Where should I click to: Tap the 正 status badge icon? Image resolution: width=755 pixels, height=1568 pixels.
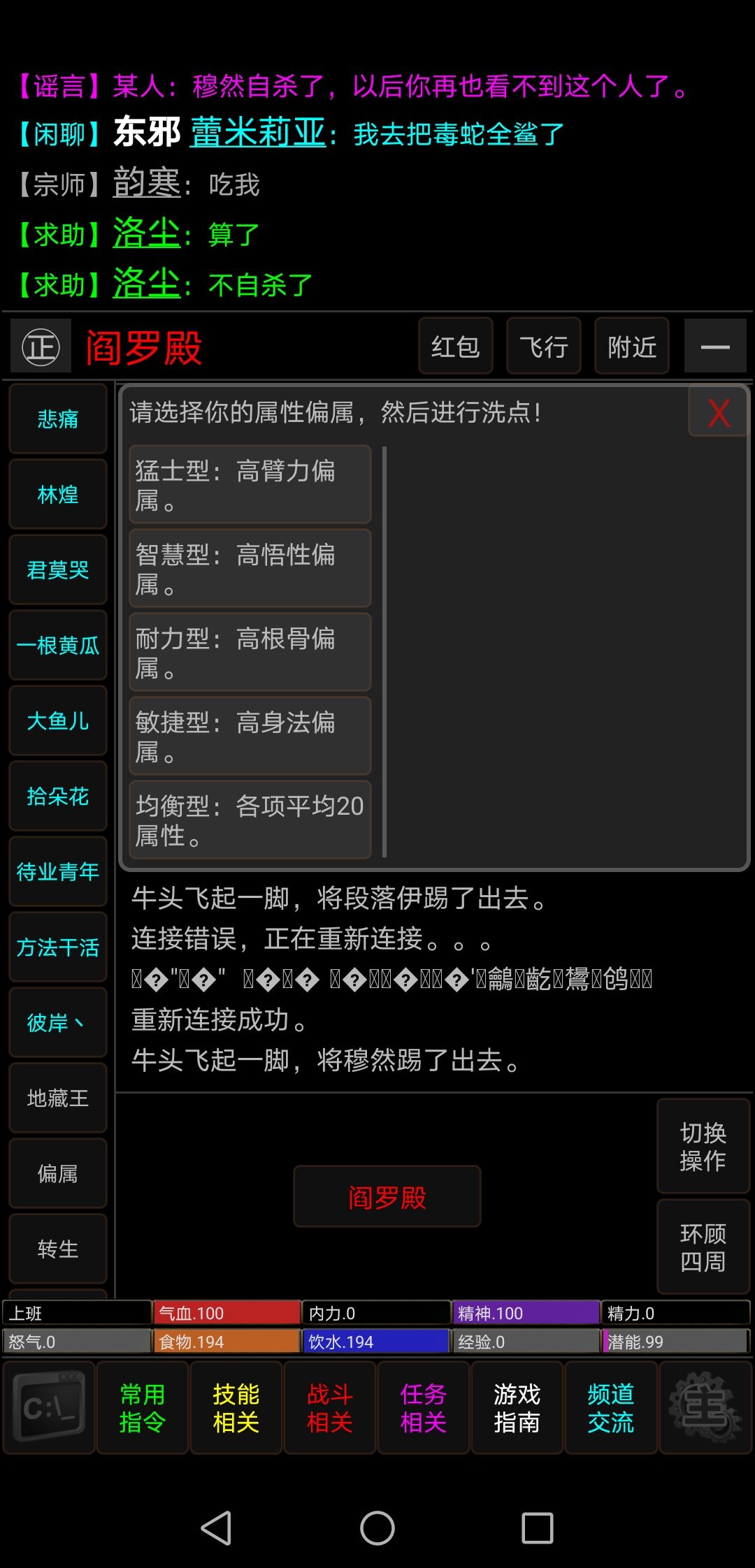40,347
